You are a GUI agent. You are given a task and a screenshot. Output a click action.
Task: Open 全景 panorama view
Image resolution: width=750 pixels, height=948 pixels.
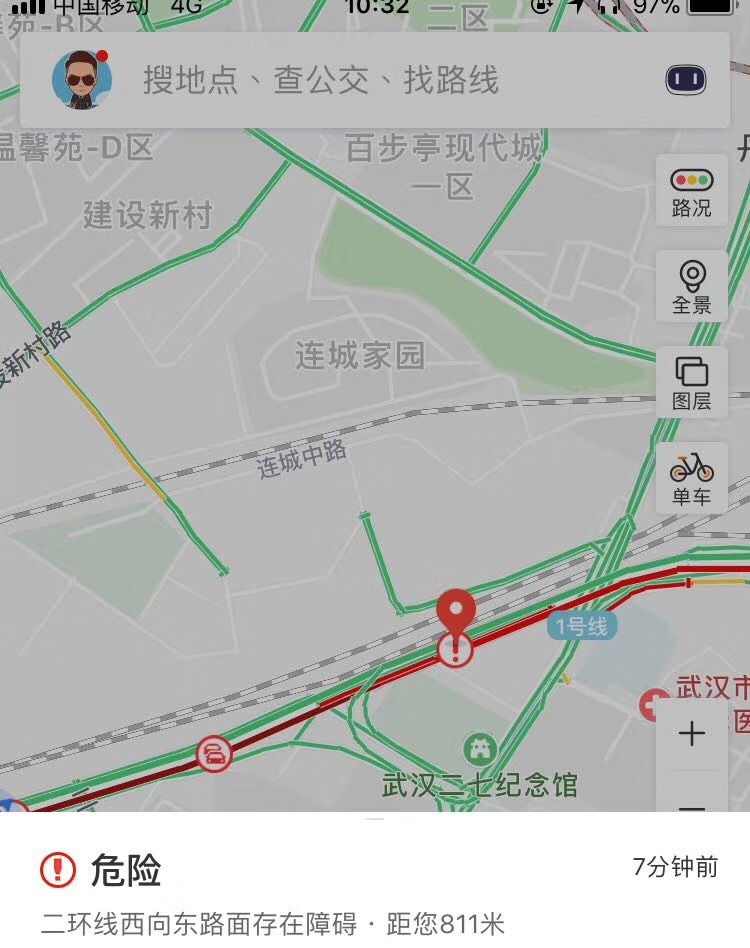pyautogui.click(x=691, y=288)
